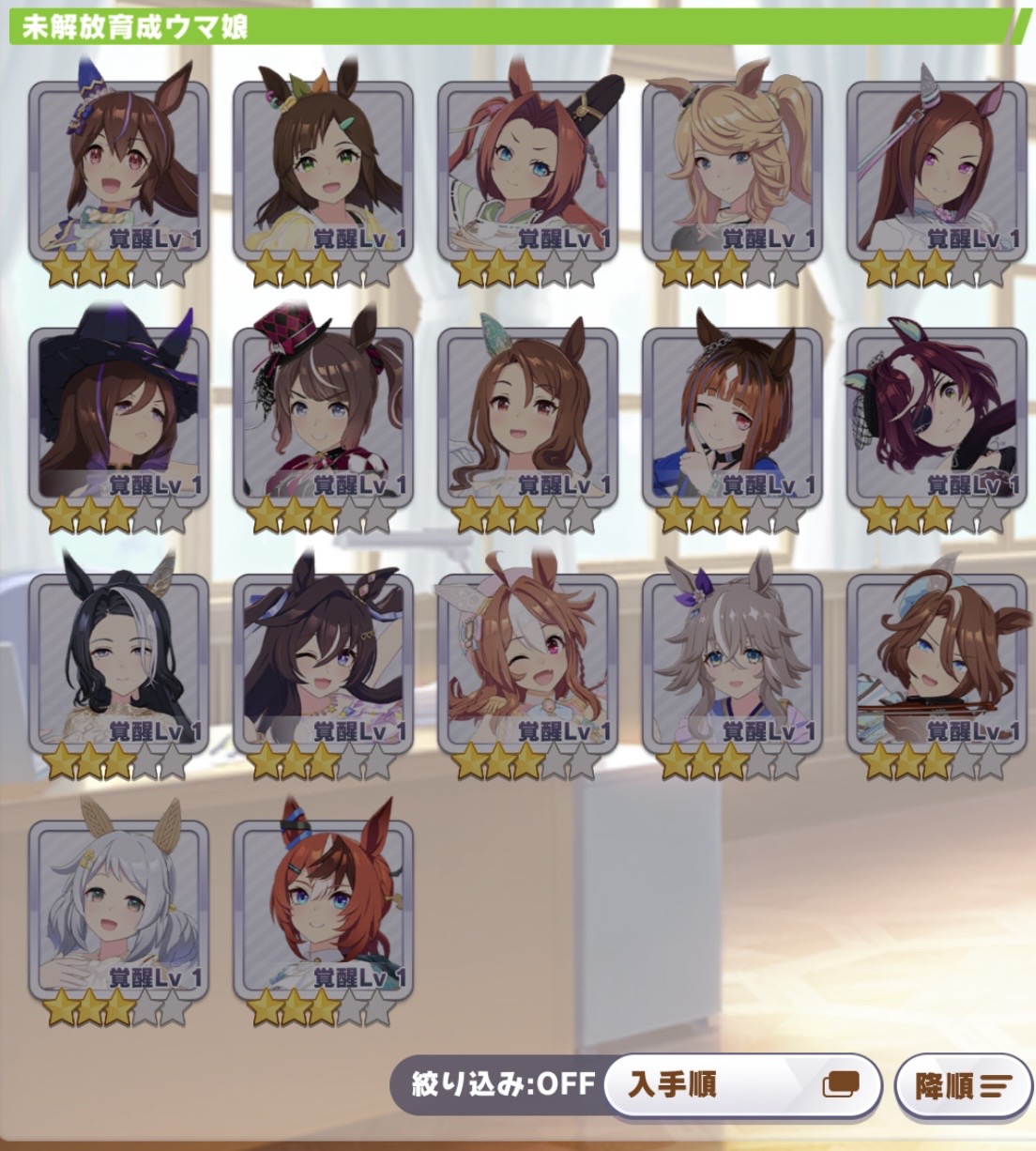Select the blonde twin-tail character card
Image resolution: width=1036 pixels, height=1151 pixels.
pos(732,167)
